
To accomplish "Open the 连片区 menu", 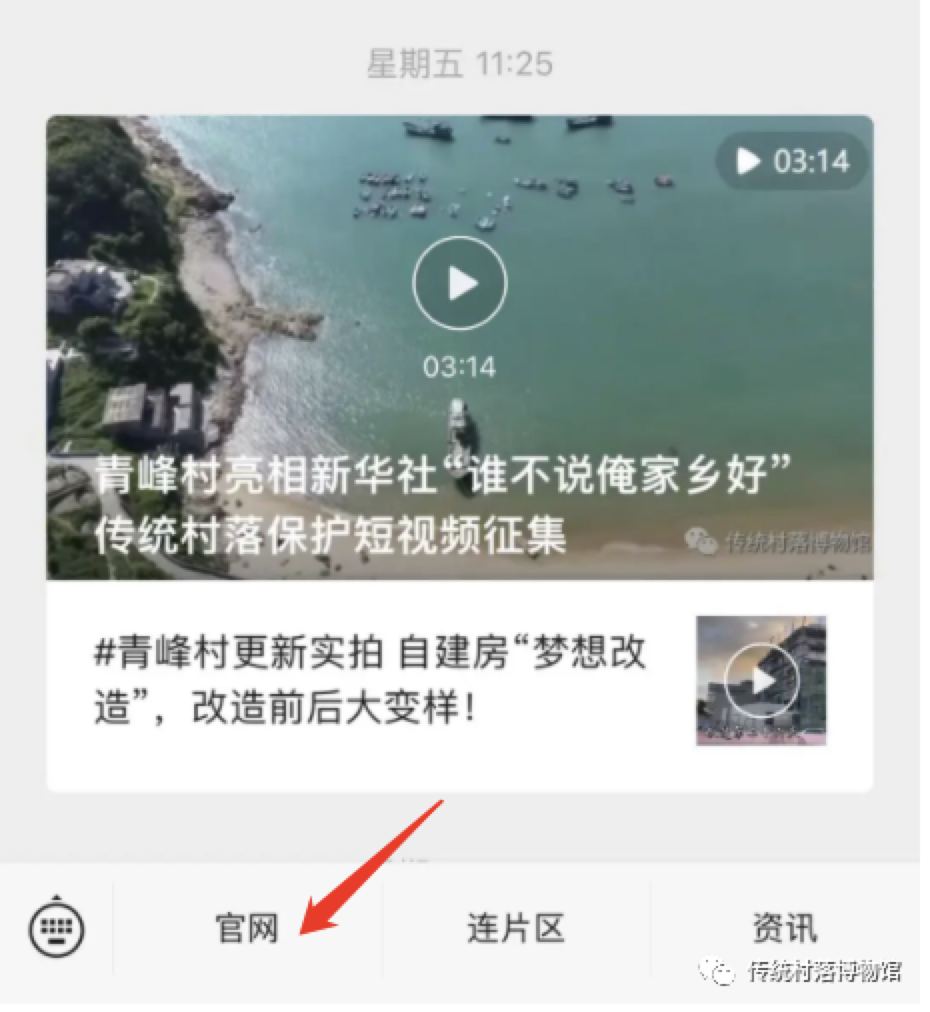I will pos(516,929).
